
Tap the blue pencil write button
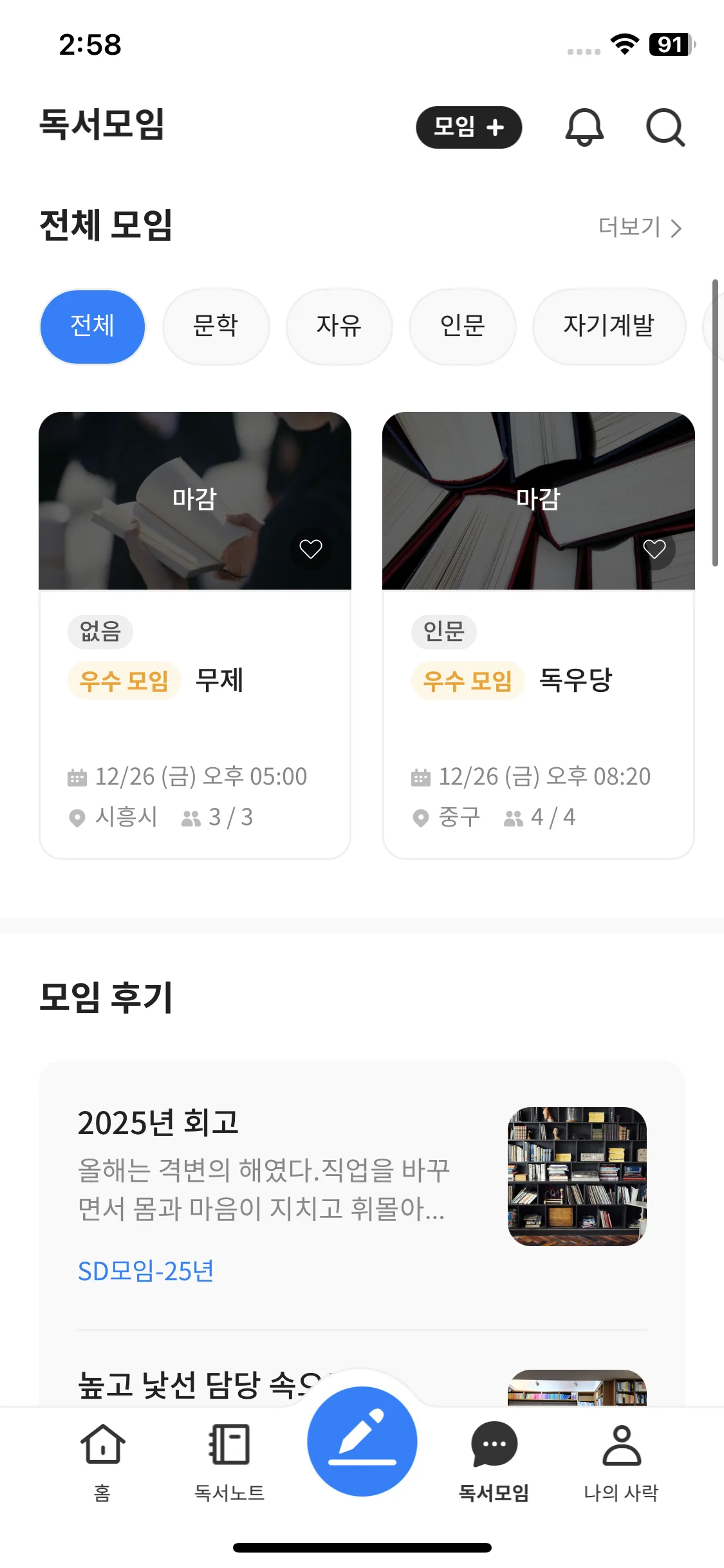coord(362,1441)
